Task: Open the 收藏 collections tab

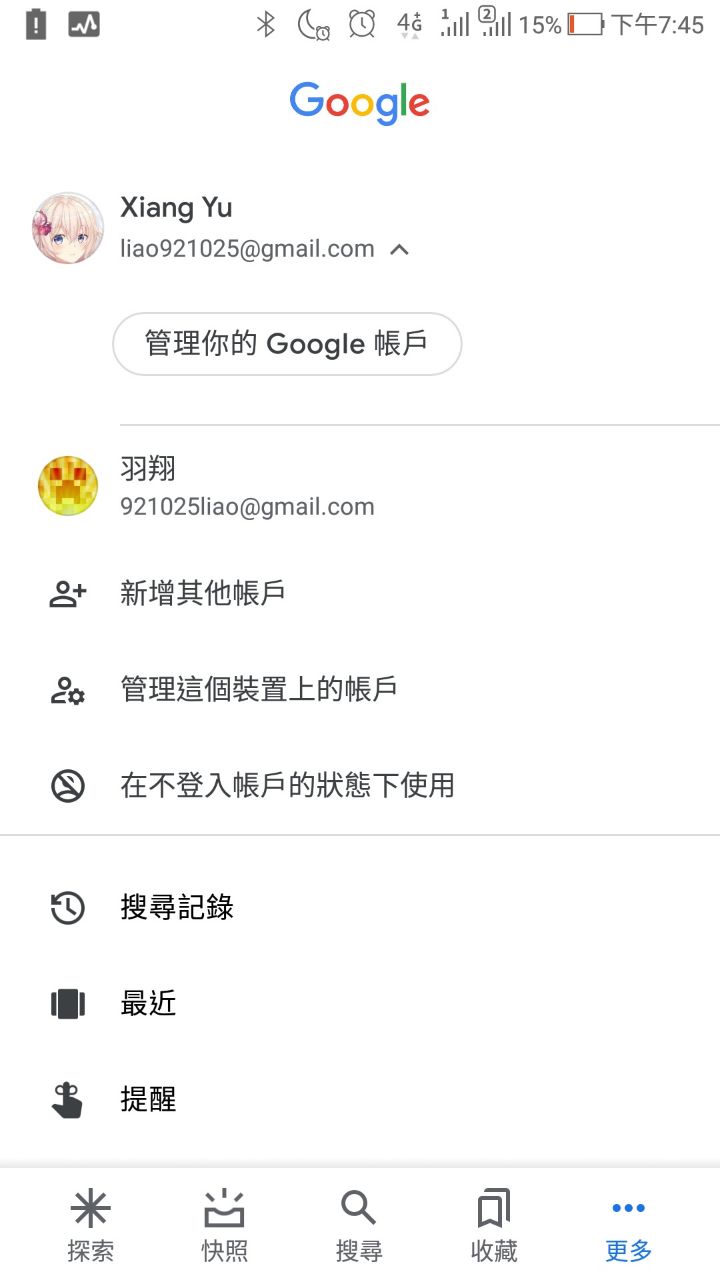Action: click(494, 1225)
